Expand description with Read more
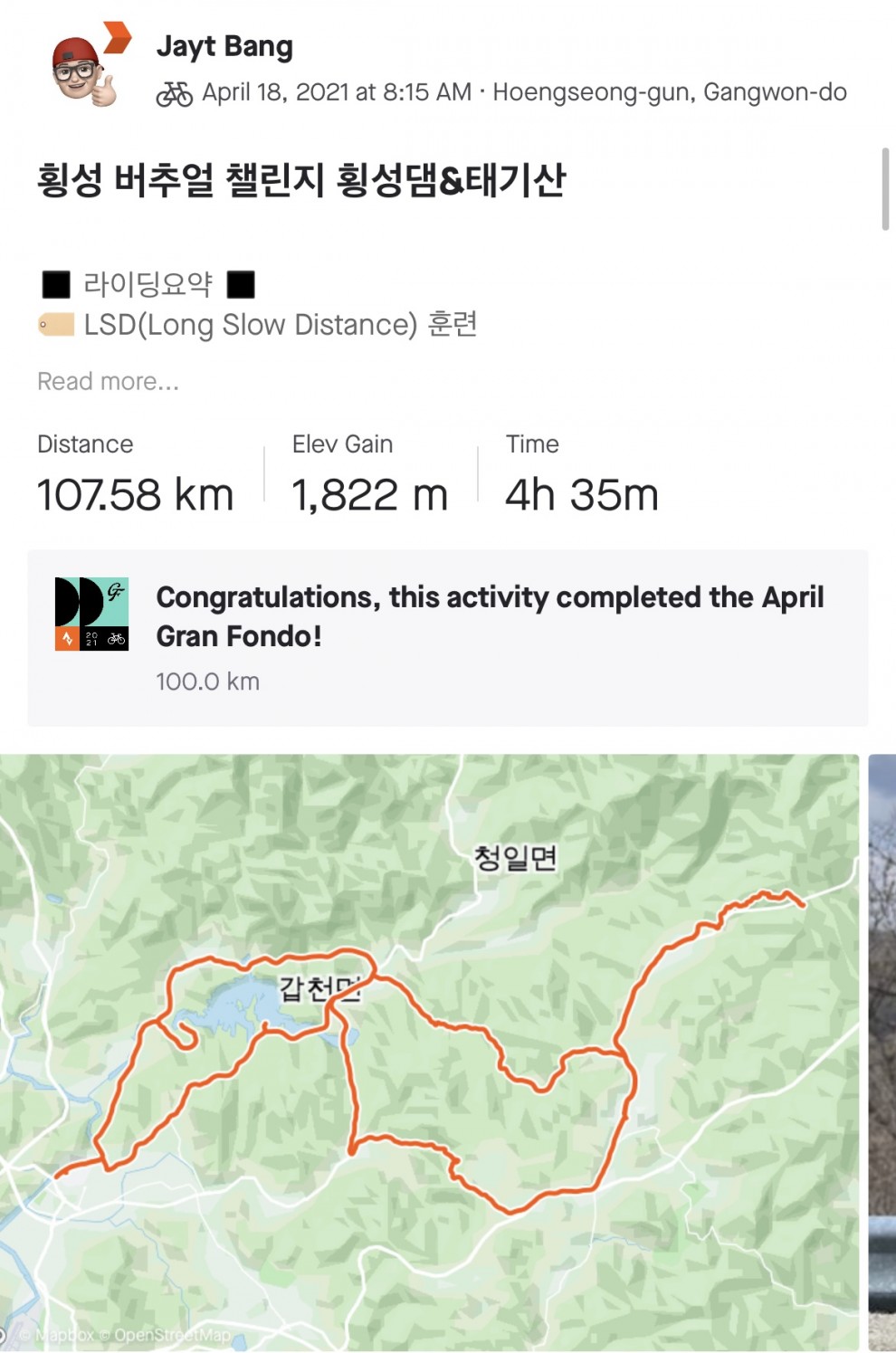Viewport: 896px width, 1353px height. coord(108,382)
